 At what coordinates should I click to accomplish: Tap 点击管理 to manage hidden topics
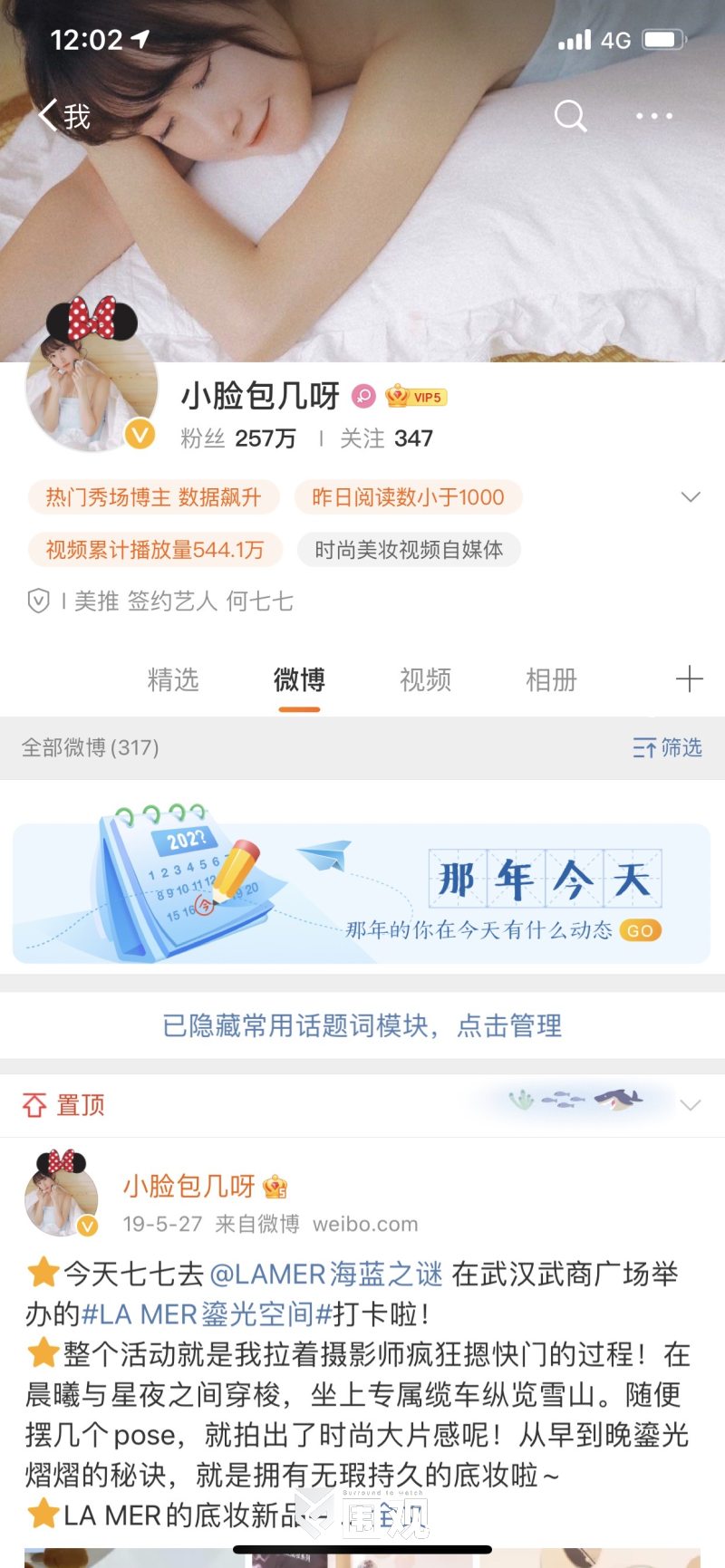click(509, 1025)
